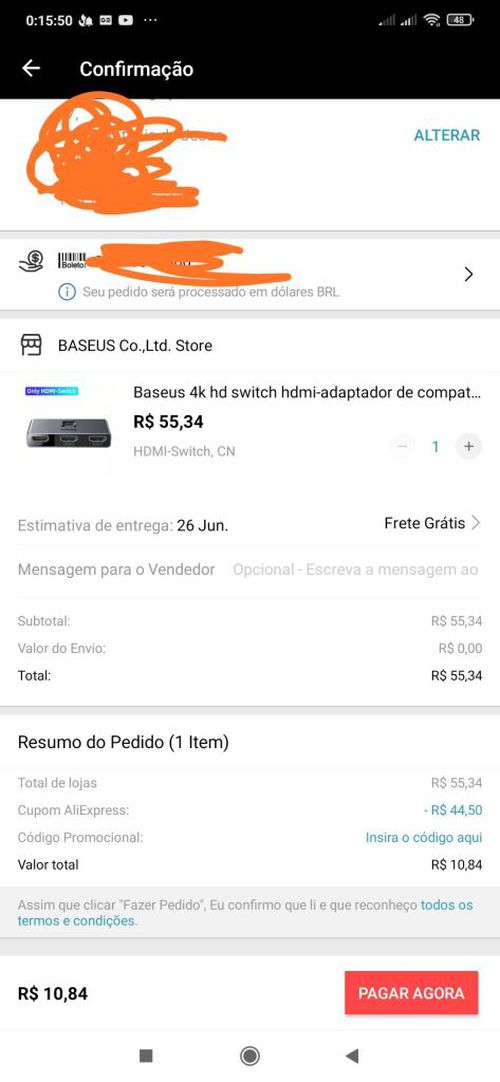Screen dimensions: 500x1082
Task: Open BASEUS Co.,Ltd. Store
Action: tap(134, 346)
